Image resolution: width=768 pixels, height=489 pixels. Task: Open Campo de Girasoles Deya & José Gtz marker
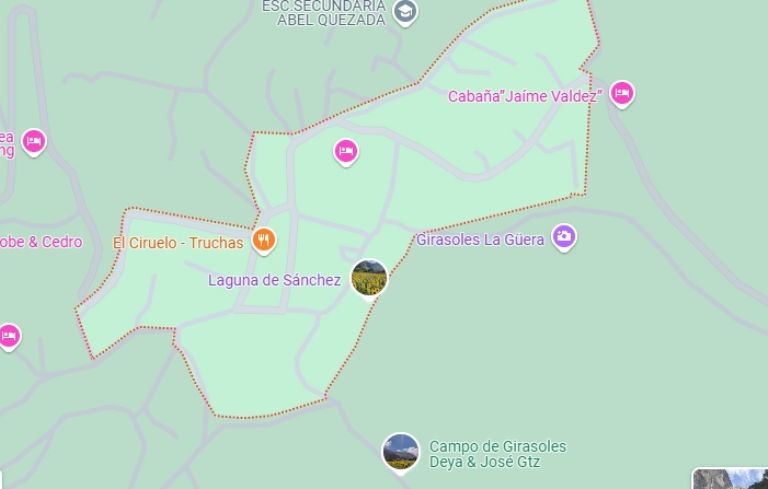(401, 451)
